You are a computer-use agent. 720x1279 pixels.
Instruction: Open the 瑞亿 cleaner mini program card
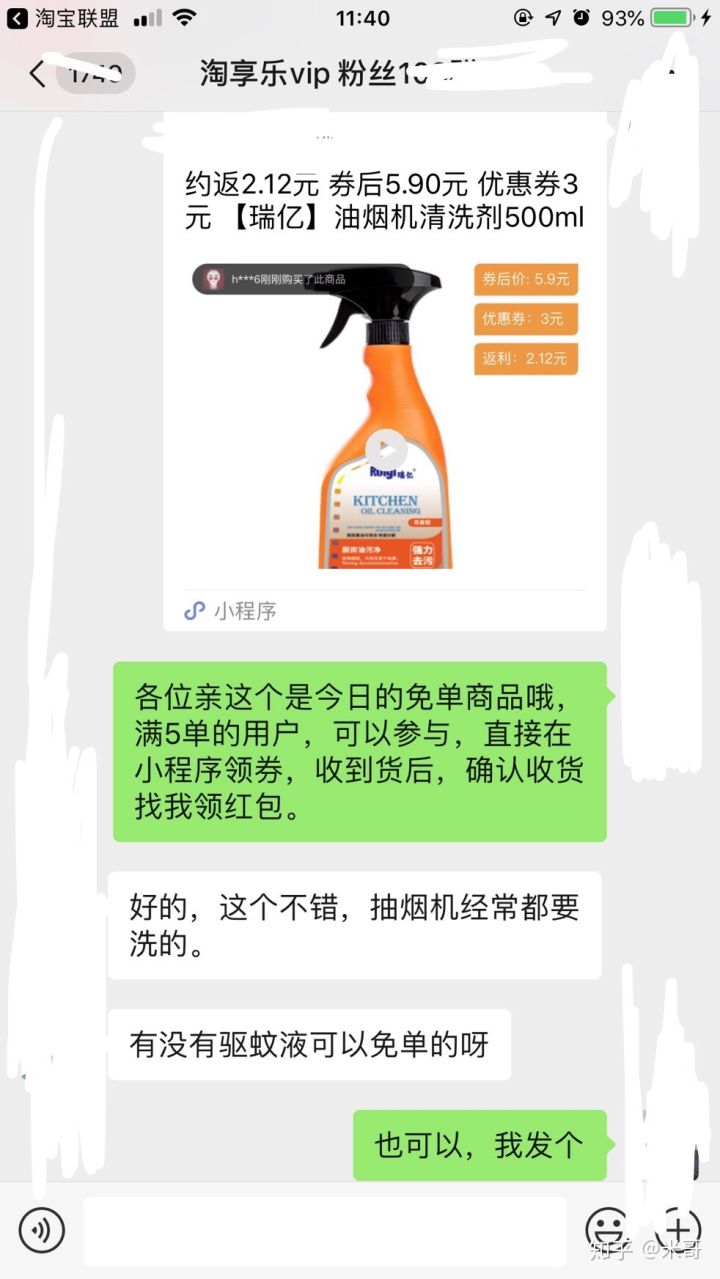click(x=385, y=400)
